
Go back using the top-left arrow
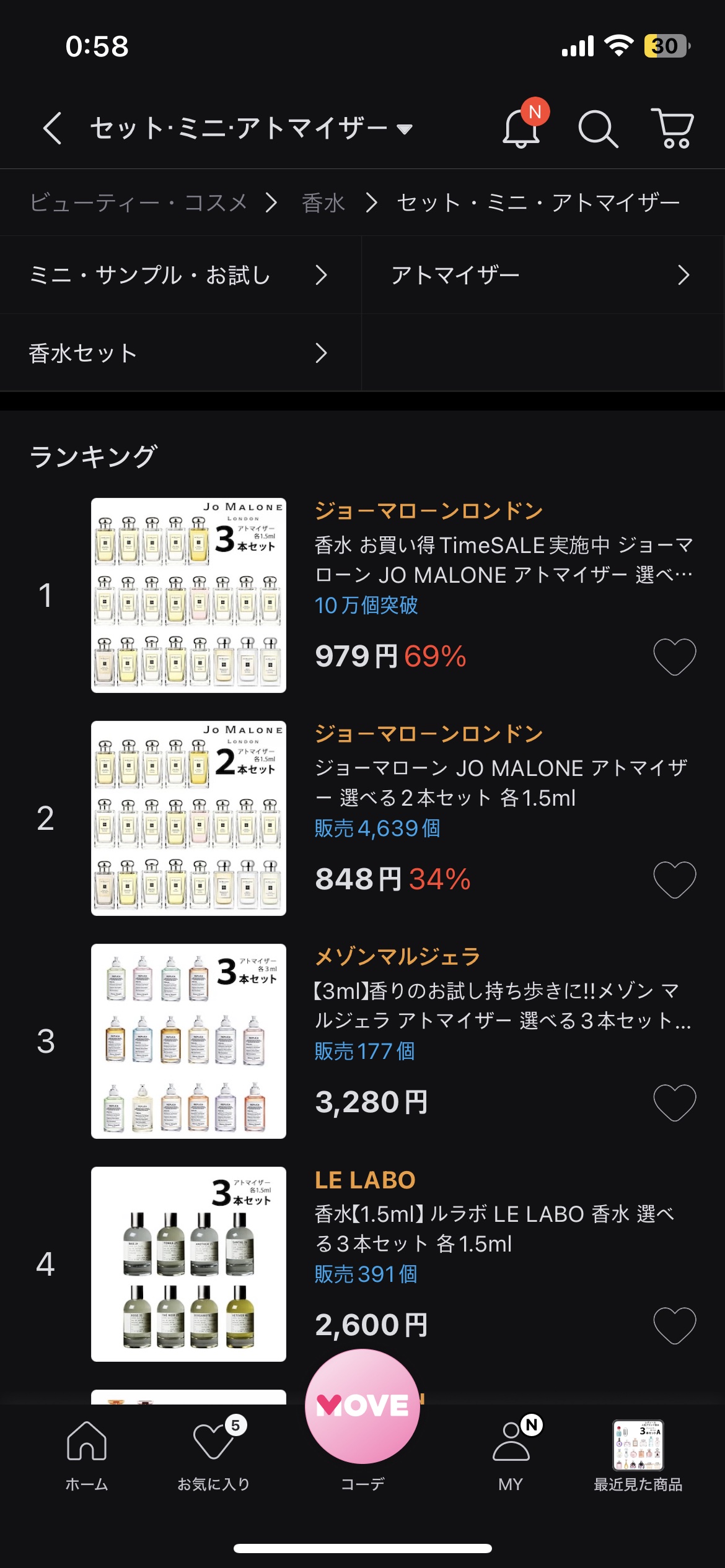pos(53,128)
